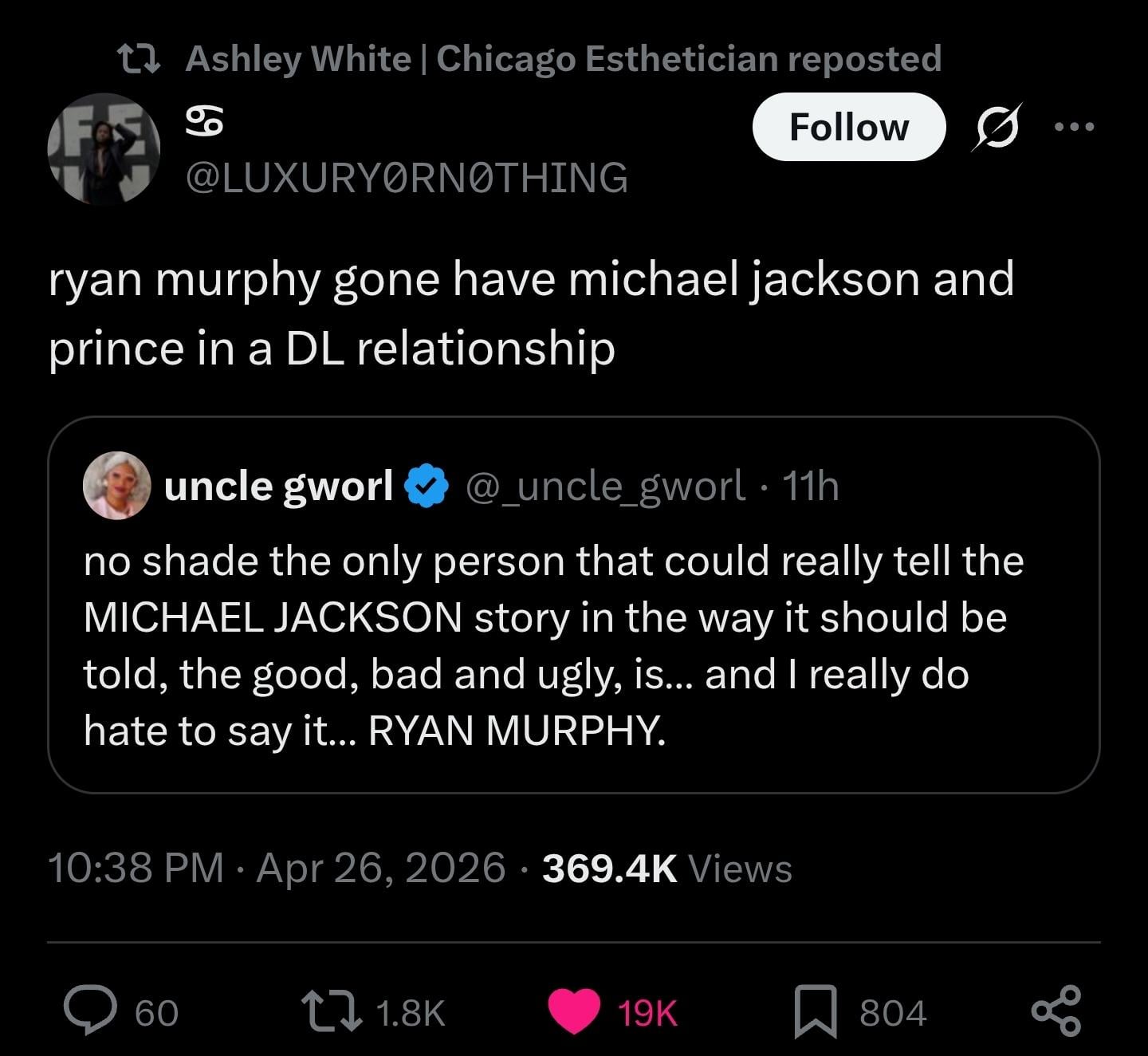Follow the @LUXURY0RN0THING account
This screenshot has height=1056, width=1148.
click(x=848, y=128)
